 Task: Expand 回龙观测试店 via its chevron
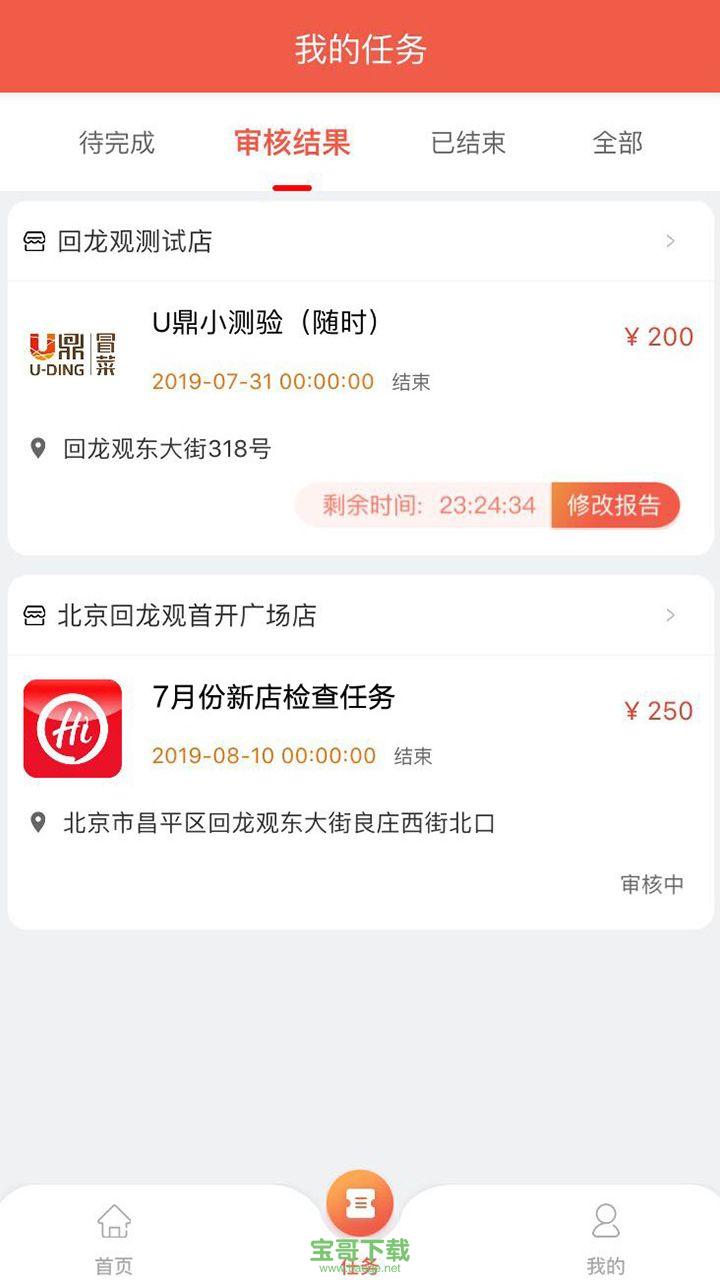[x=670, y=241]
